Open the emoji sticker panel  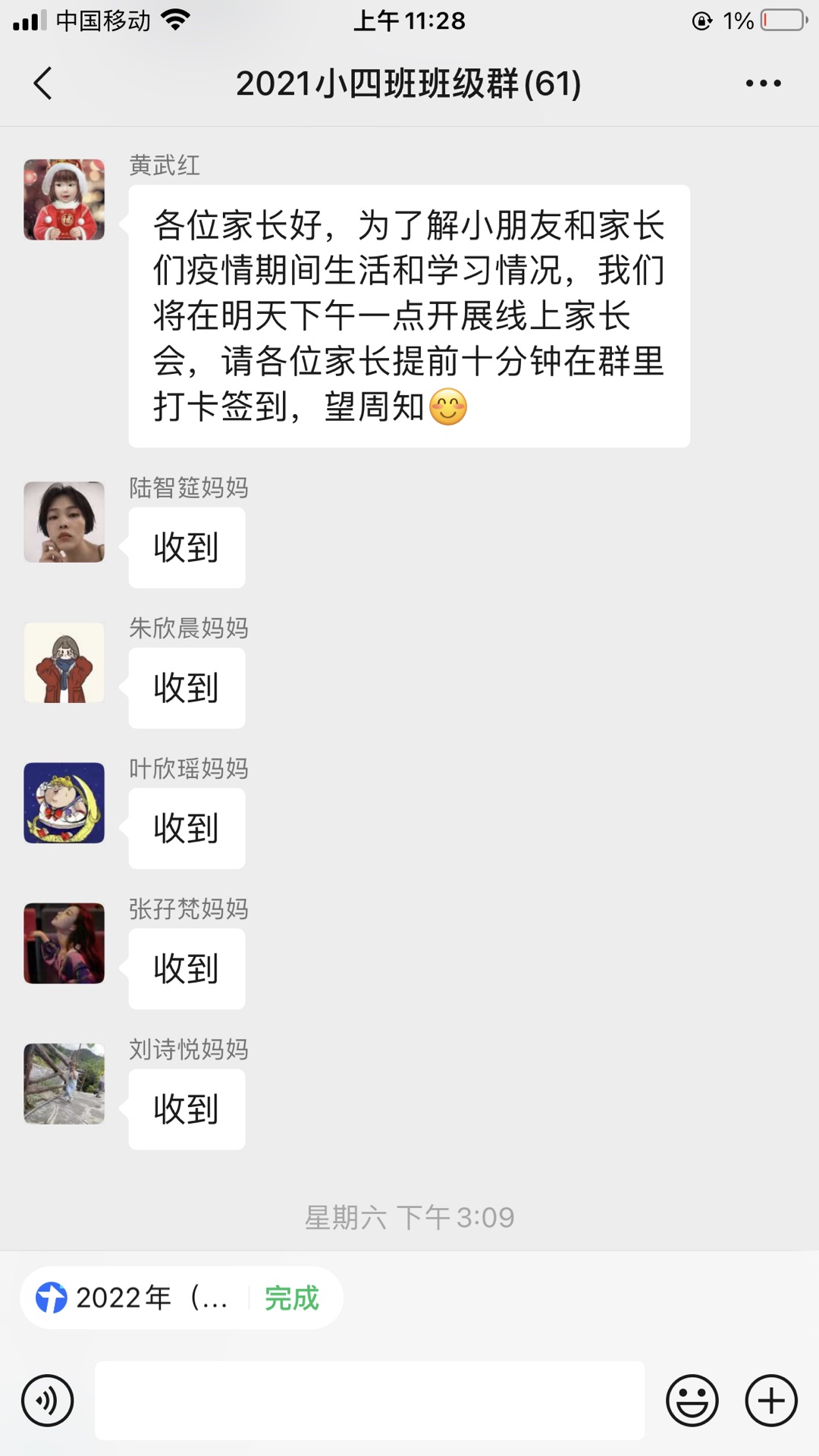coord(692,1401)
